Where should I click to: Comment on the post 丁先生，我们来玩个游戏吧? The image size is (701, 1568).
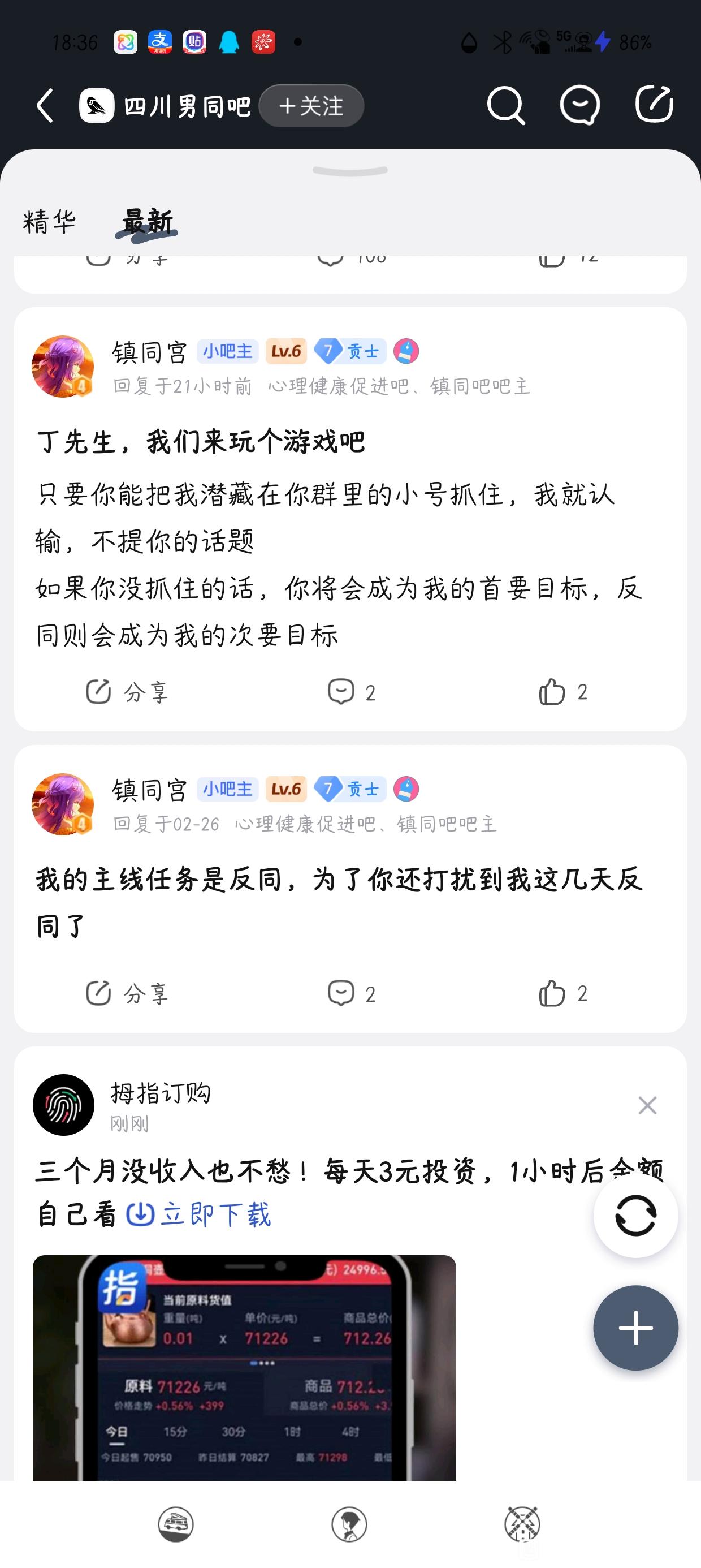click(351, 692)
